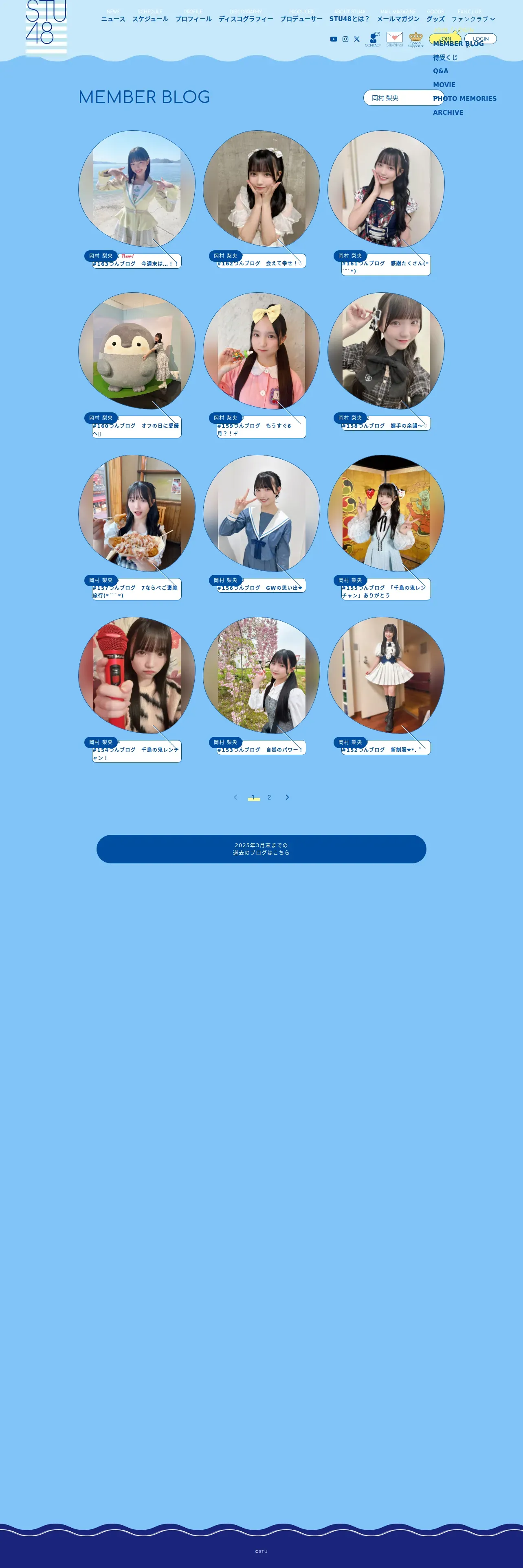Viewport: 523px width, 1568px height.
Task: Select MOVIE from the fan club menu
Action: point(444,85)
